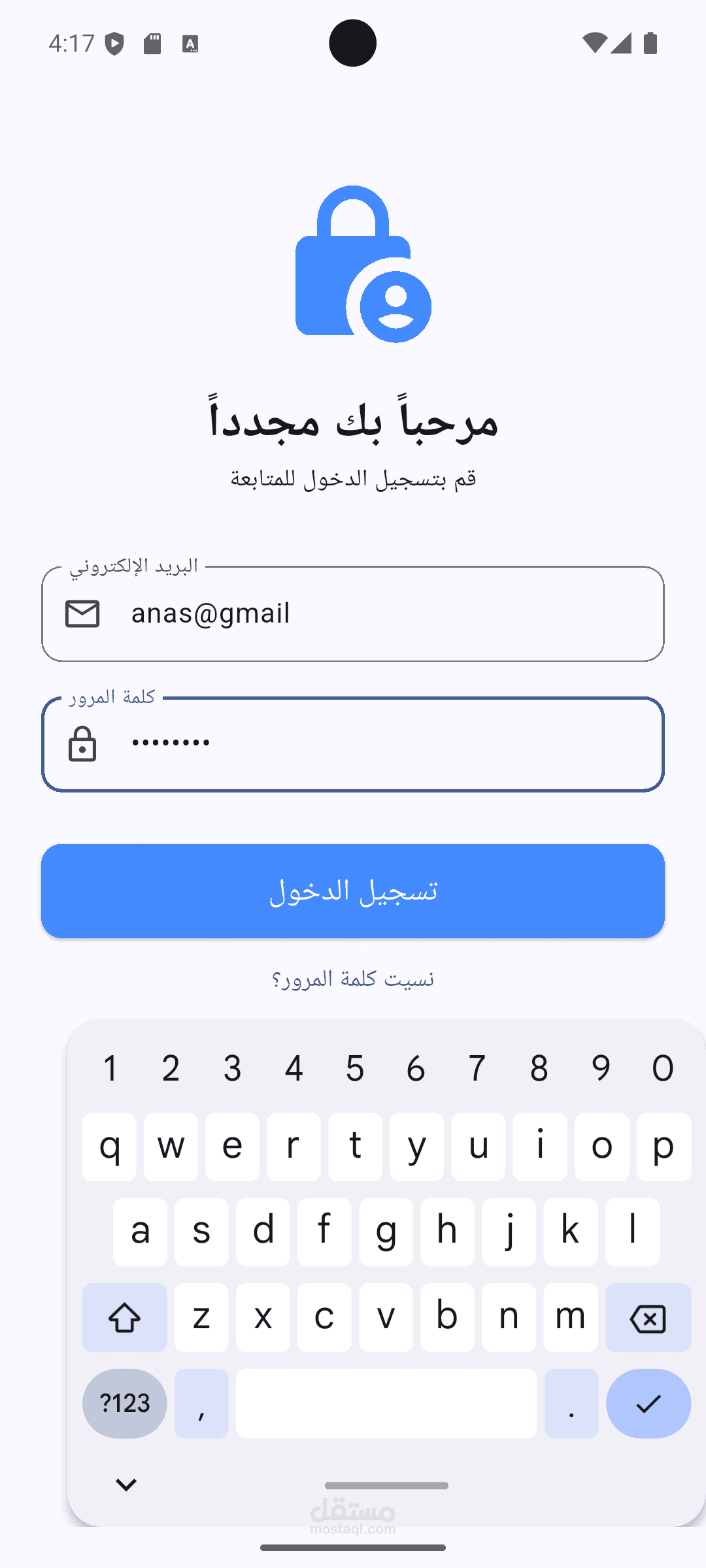The height and width of the screenshot is (1568, 706).
Task: Tap the blue تسجيل الدخول login button
Action: coord(353,891)
